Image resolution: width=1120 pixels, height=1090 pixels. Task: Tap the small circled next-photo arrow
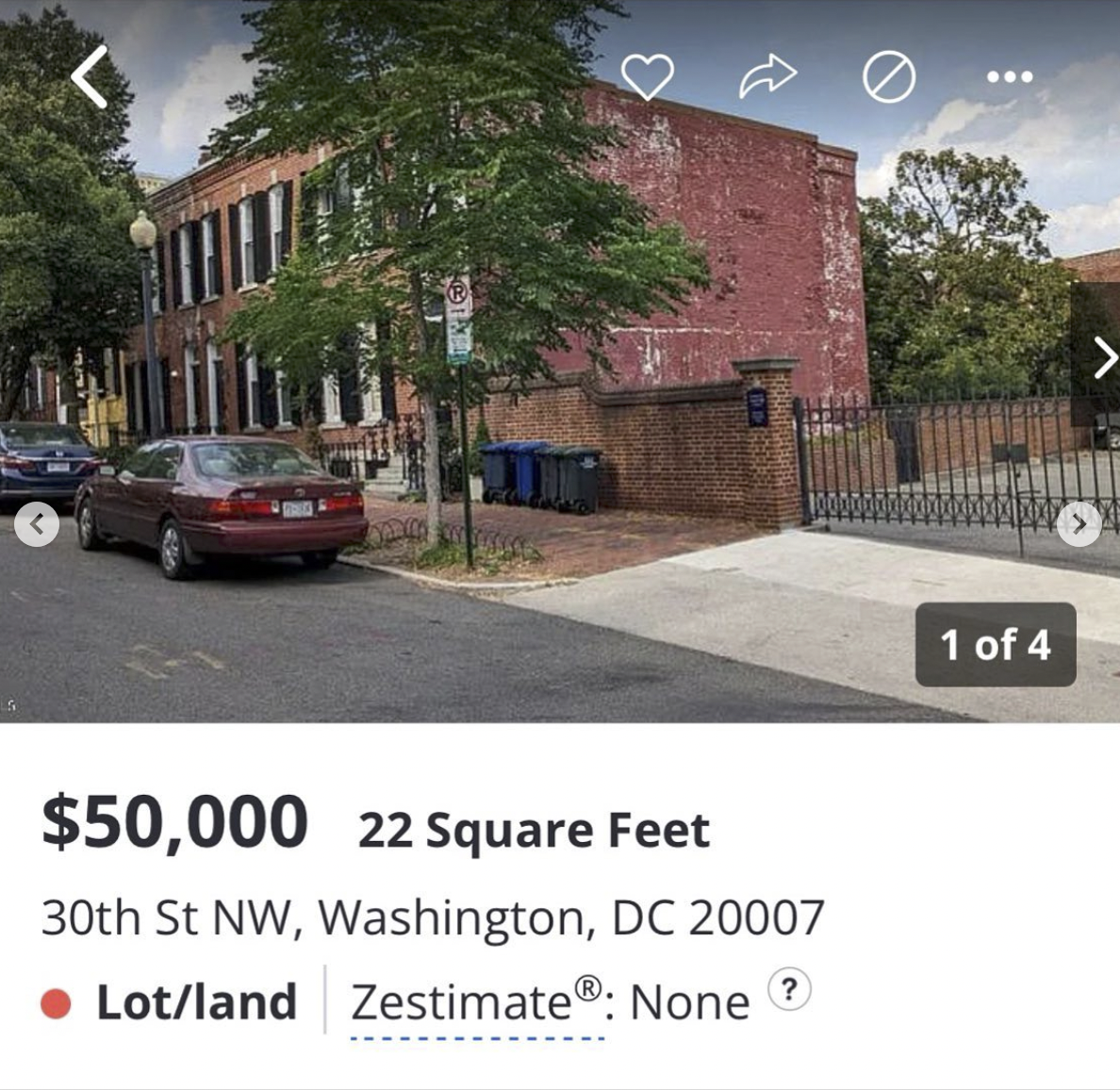(1079, 523)
